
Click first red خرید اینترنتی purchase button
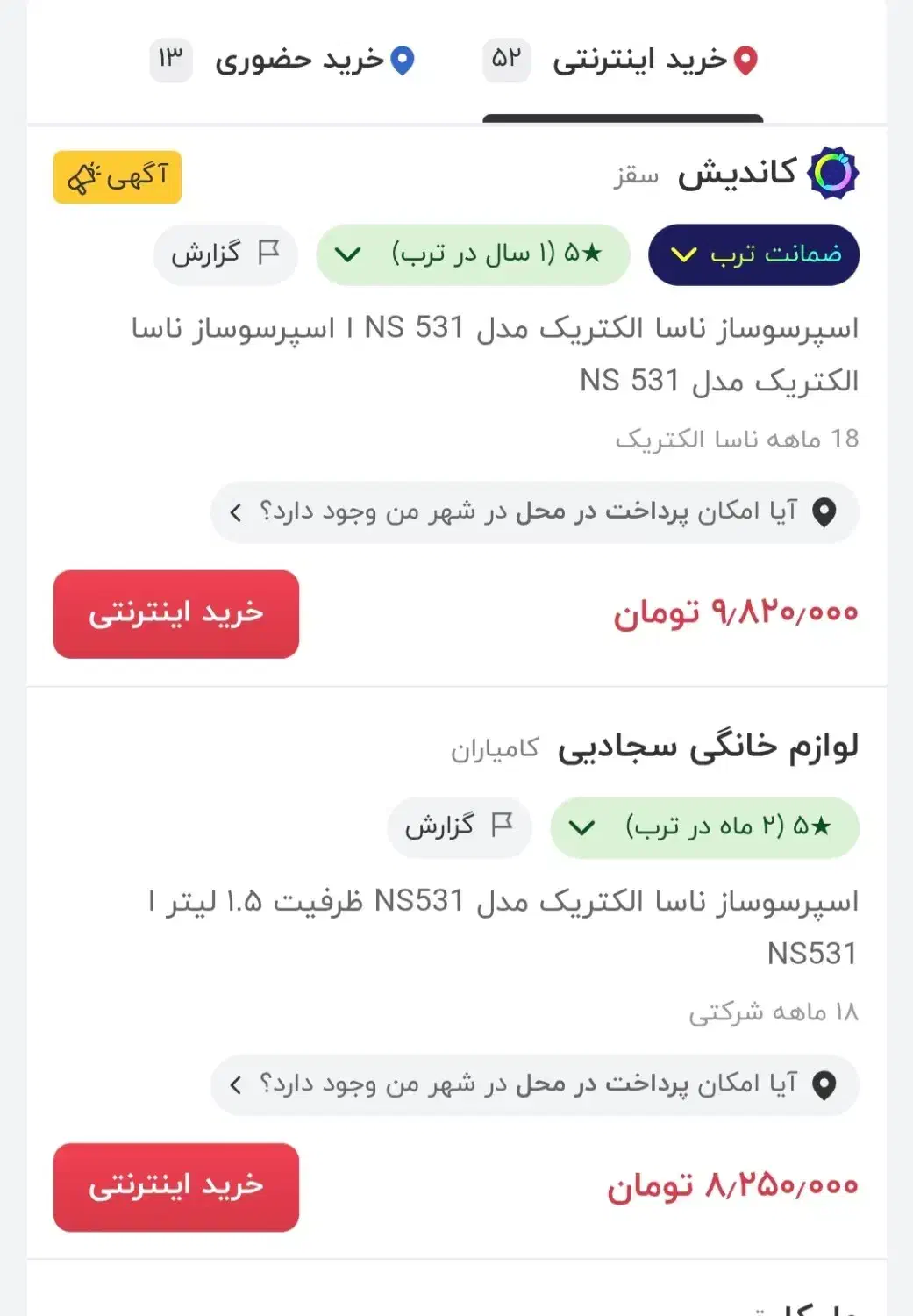[175, 614]
